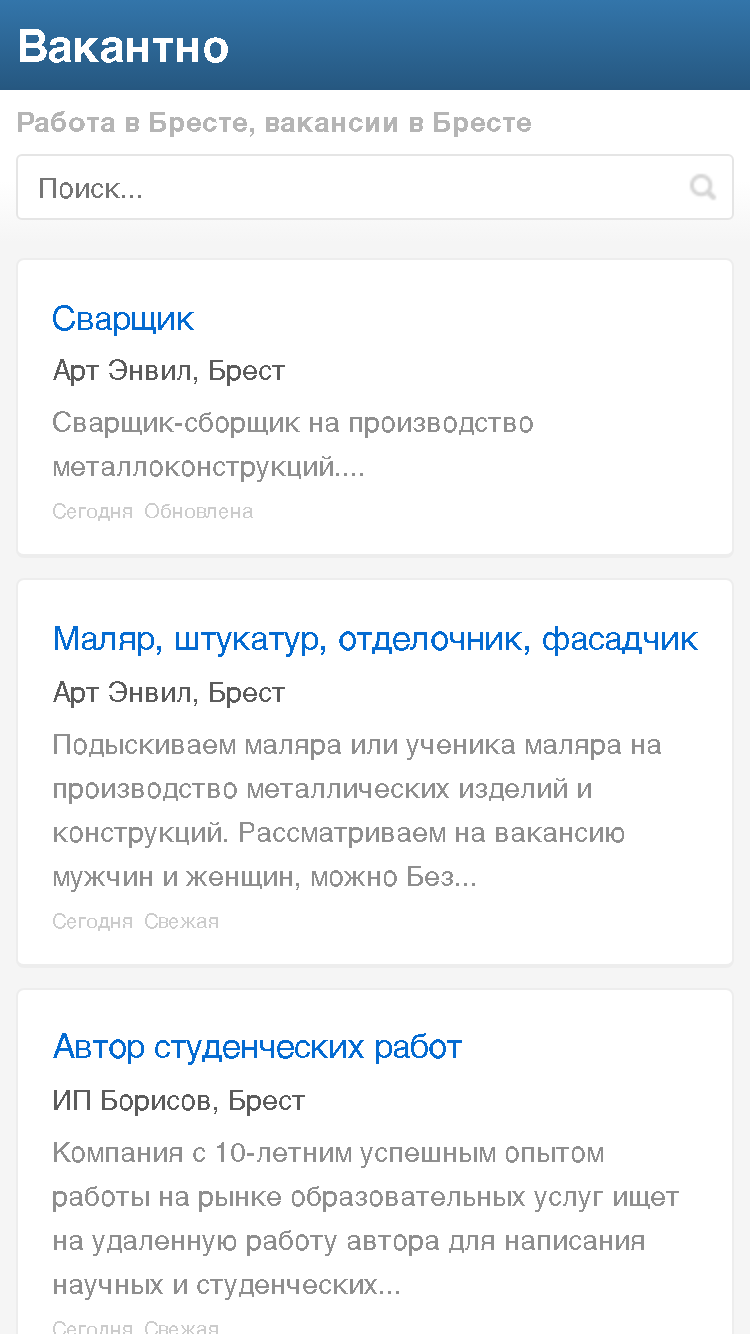750x1334 pixels.
Task: Open the Вакантно site logo link
Action: coord(123,46)
